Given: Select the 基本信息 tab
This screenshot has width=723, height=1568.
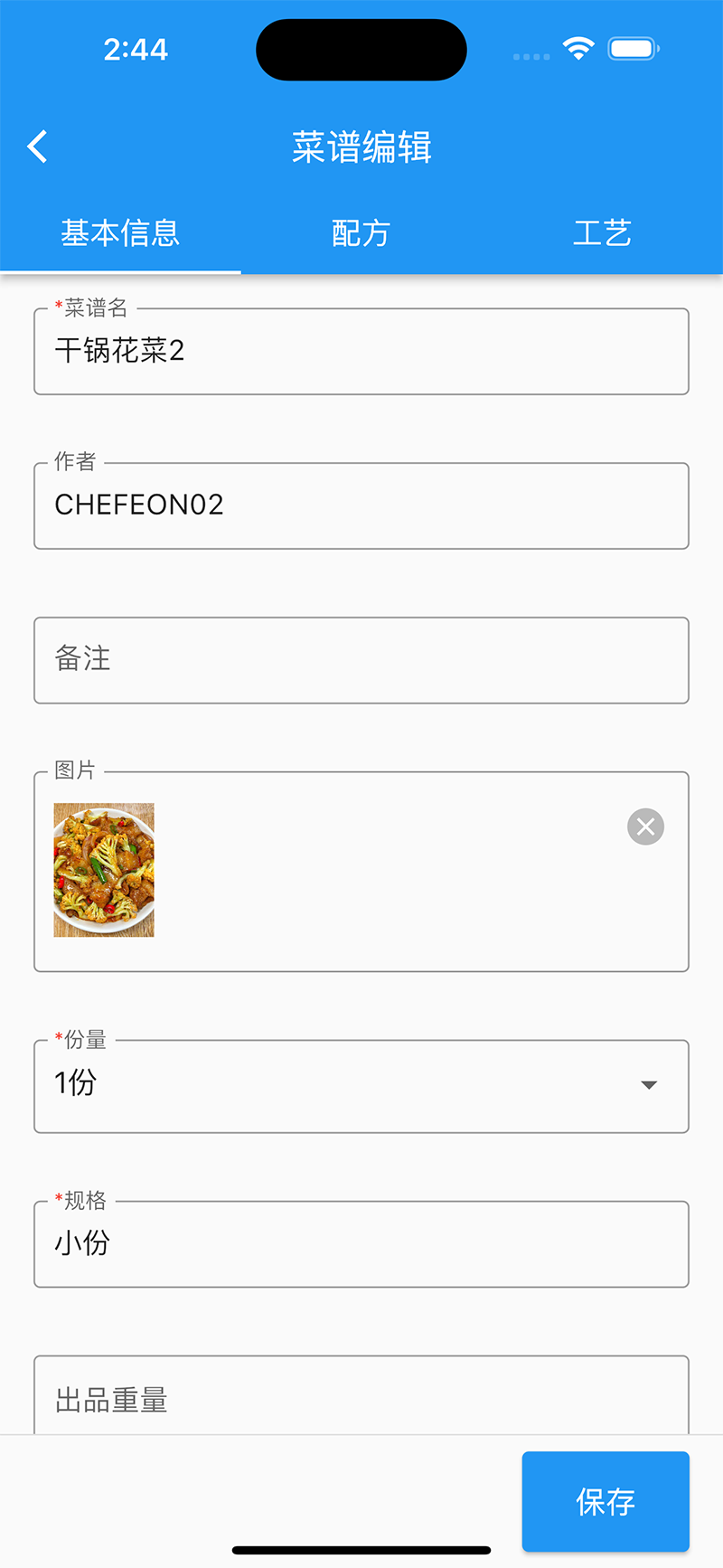Looking at the screenshot, I should coord(120,233).
